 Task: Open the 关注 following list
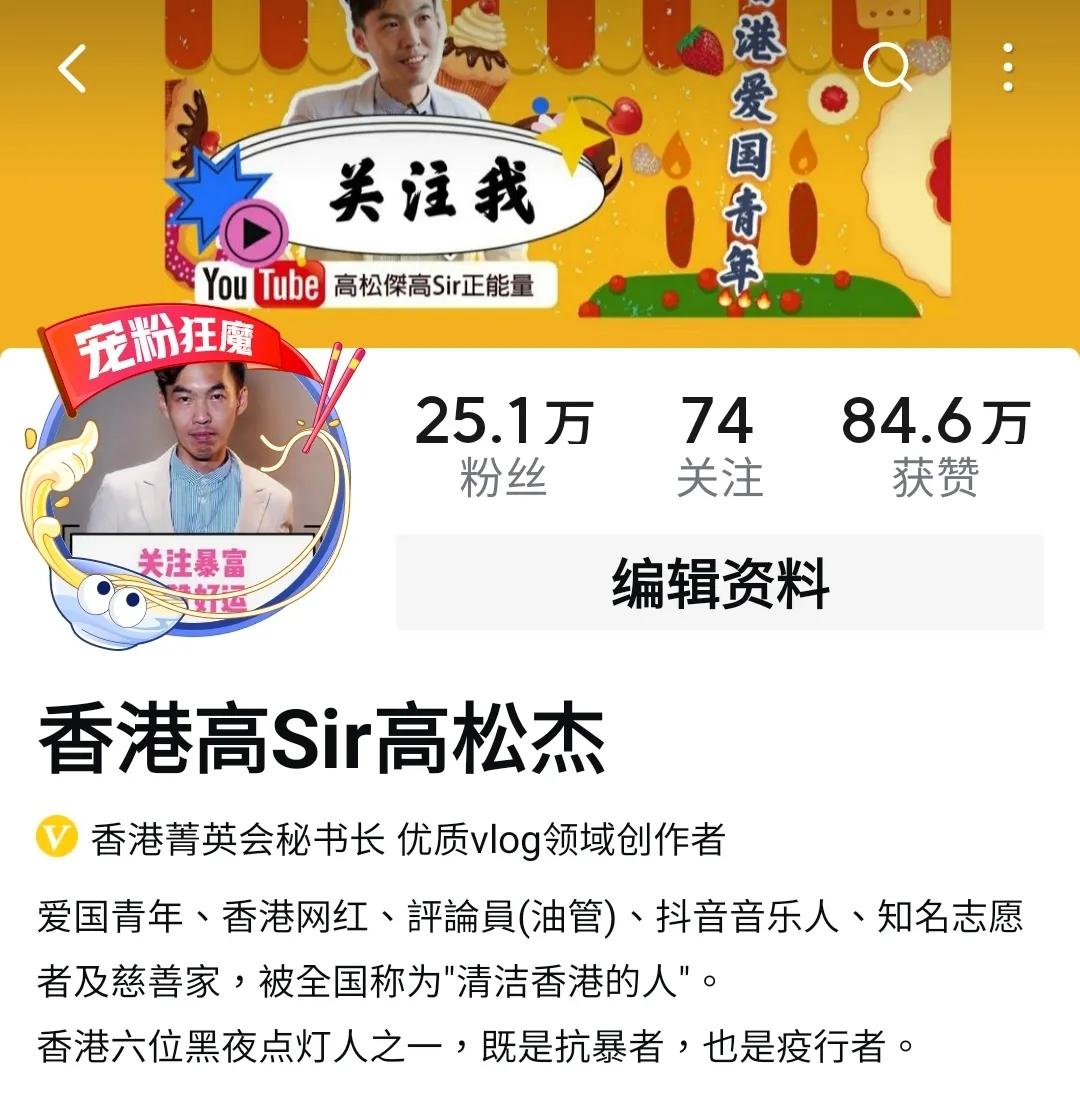click(718, 446)
